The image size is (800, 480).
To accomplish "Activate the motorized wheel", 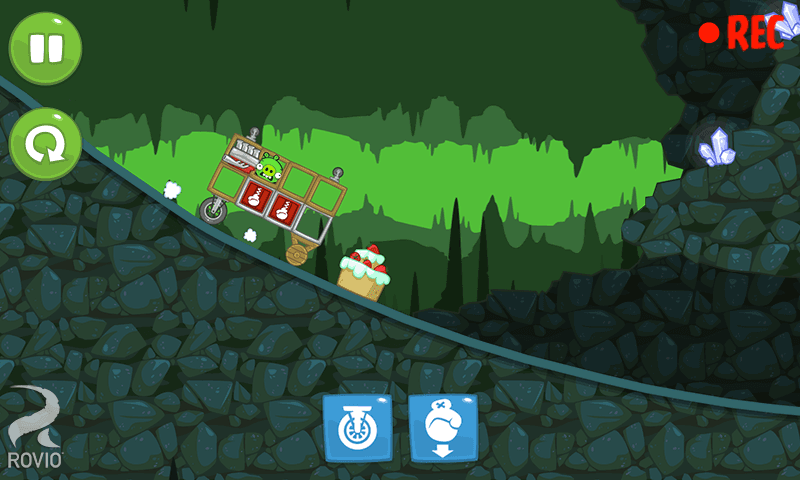I will click(358, 427).
